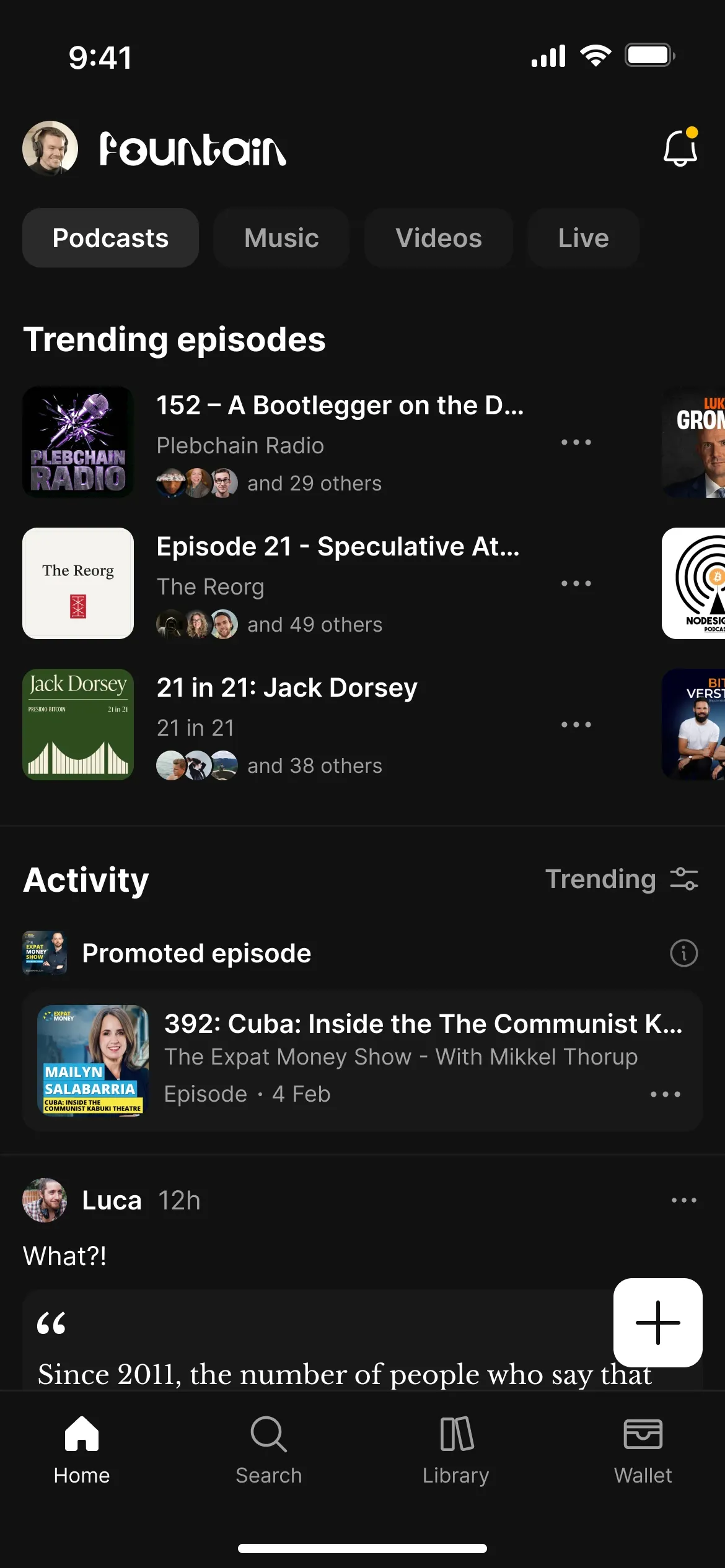The image size is (725, 1568).
Task: Select the Live tab
Action: point(583,238)
